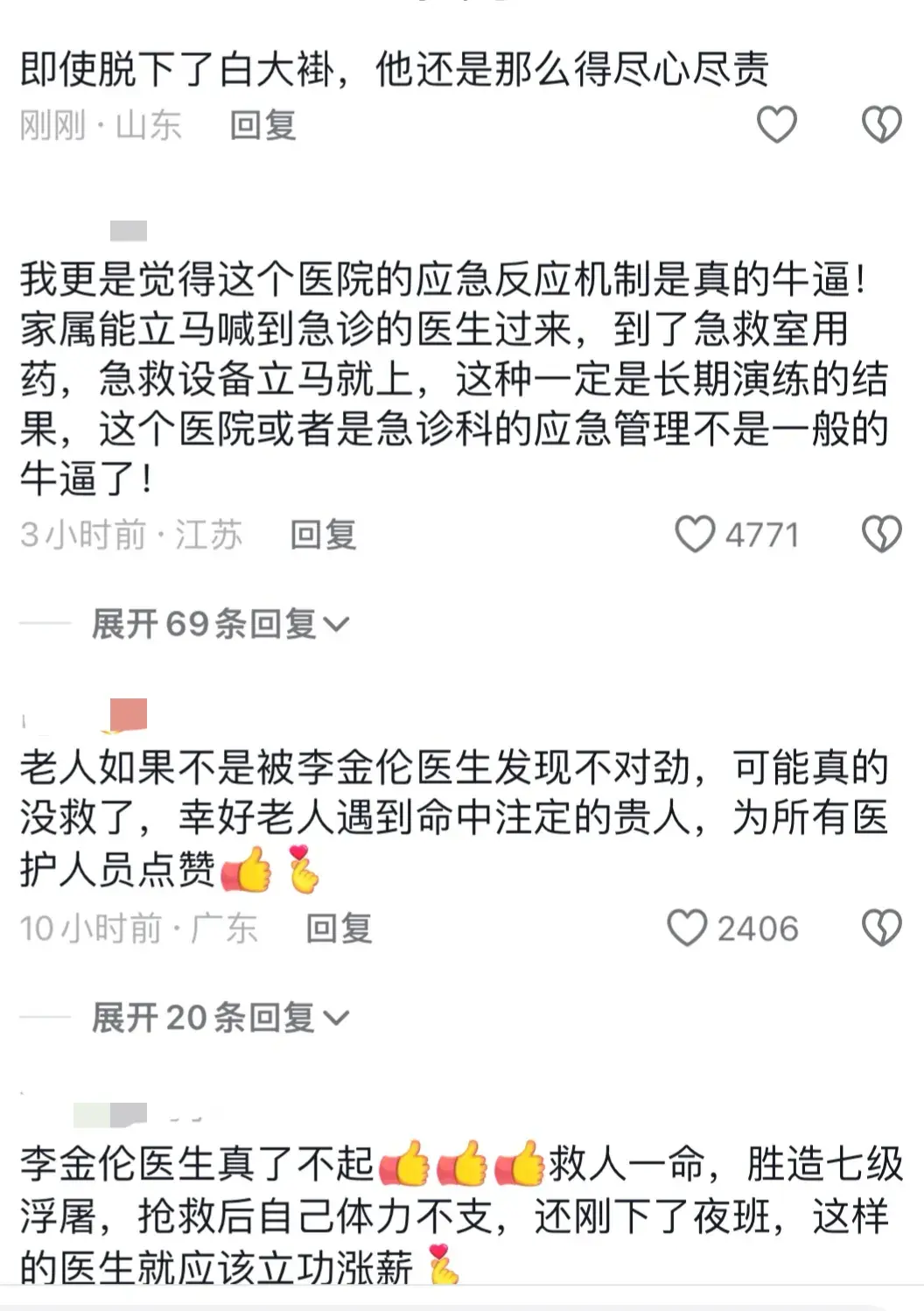Reply to the Guangdong comment
Screen dimensions: 924x1311
tap(339, 928)
